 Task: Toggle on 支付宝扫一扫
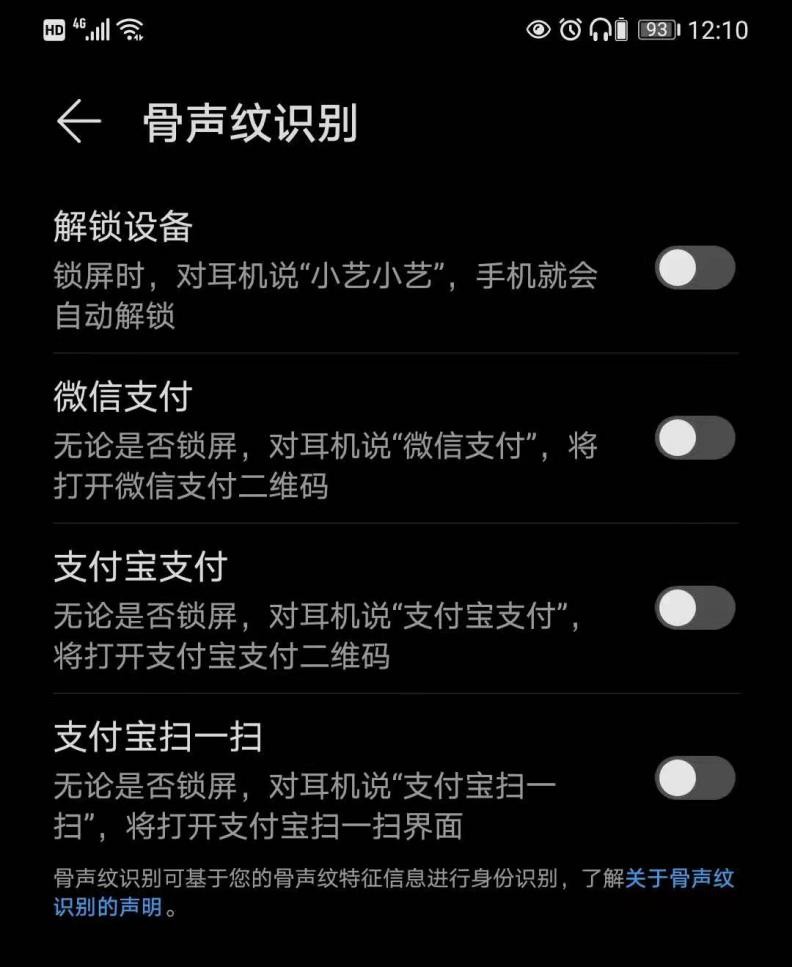tap(694, 776)
